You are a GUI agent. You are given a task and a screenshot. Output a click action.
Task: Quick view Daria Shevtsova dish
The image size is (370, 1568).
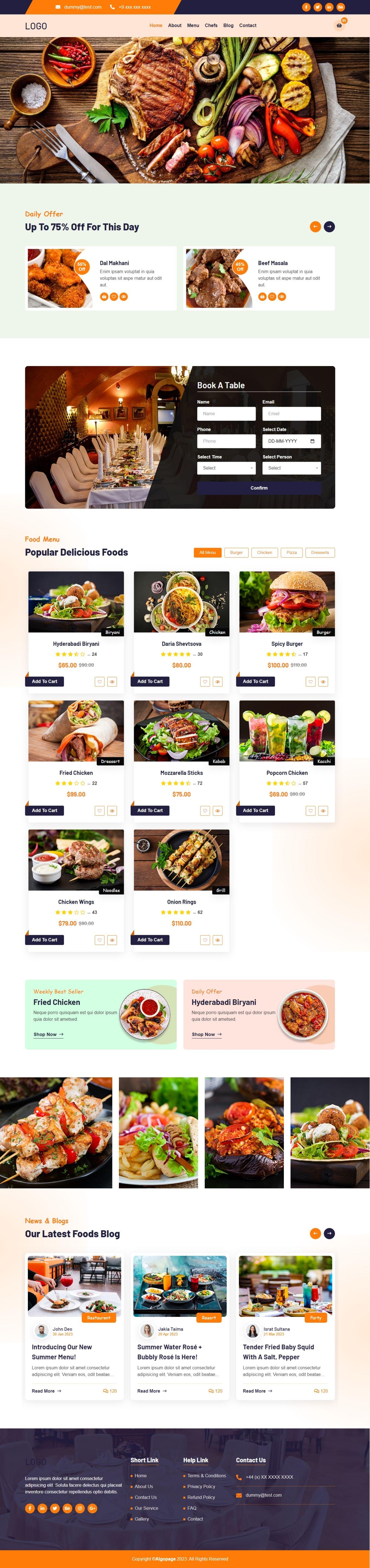(217, 682)
